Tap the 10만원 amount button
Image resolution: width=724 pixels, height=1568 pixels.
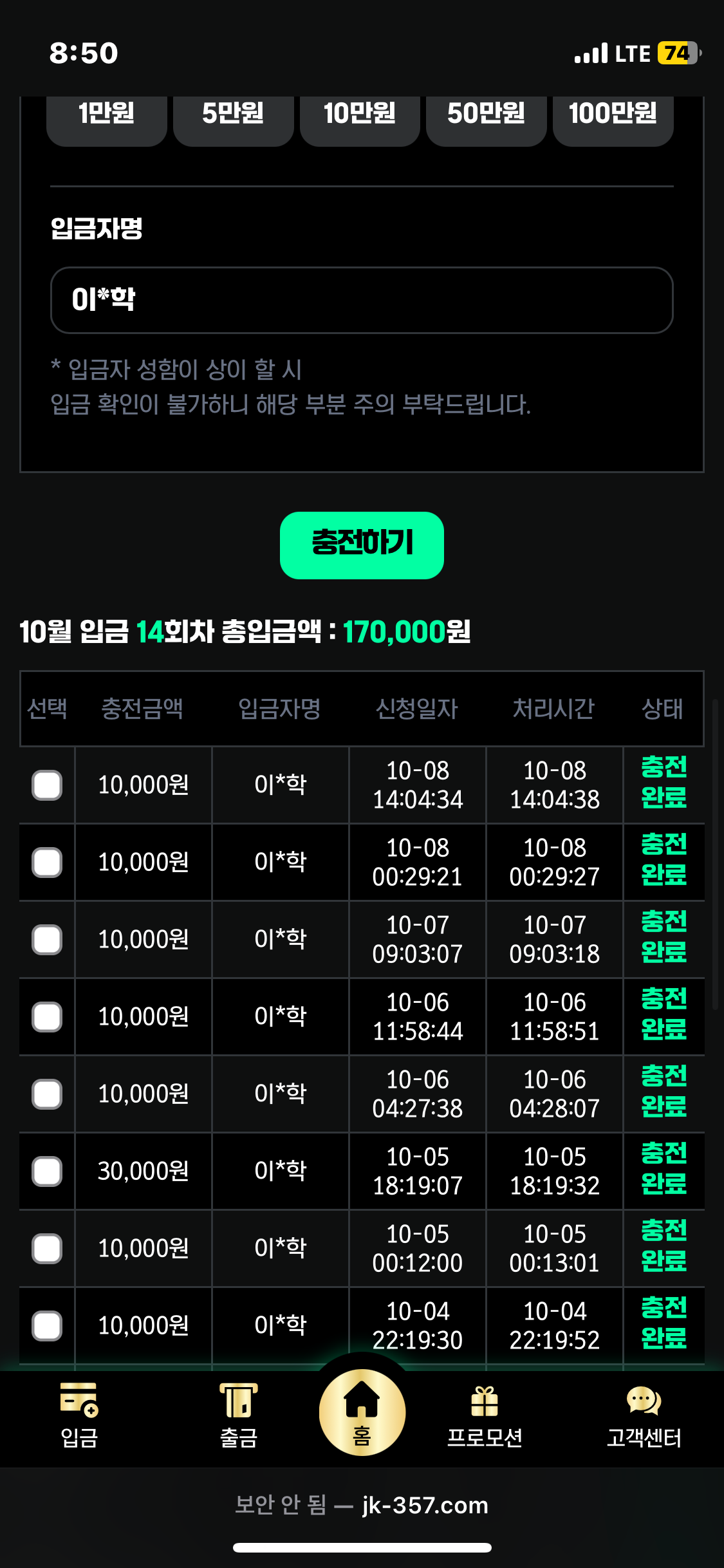[360, 115]
